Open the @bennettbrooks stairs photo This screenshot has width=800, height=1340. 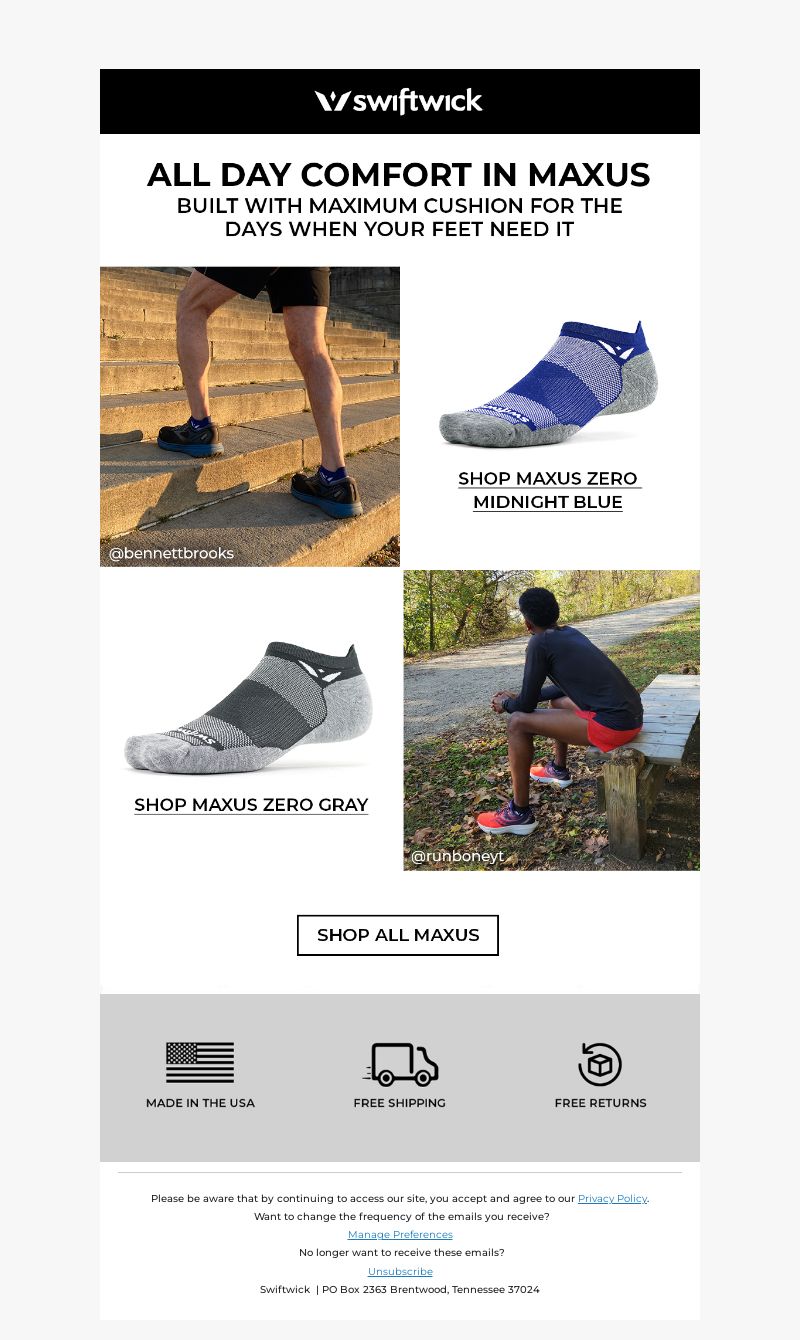250,416
